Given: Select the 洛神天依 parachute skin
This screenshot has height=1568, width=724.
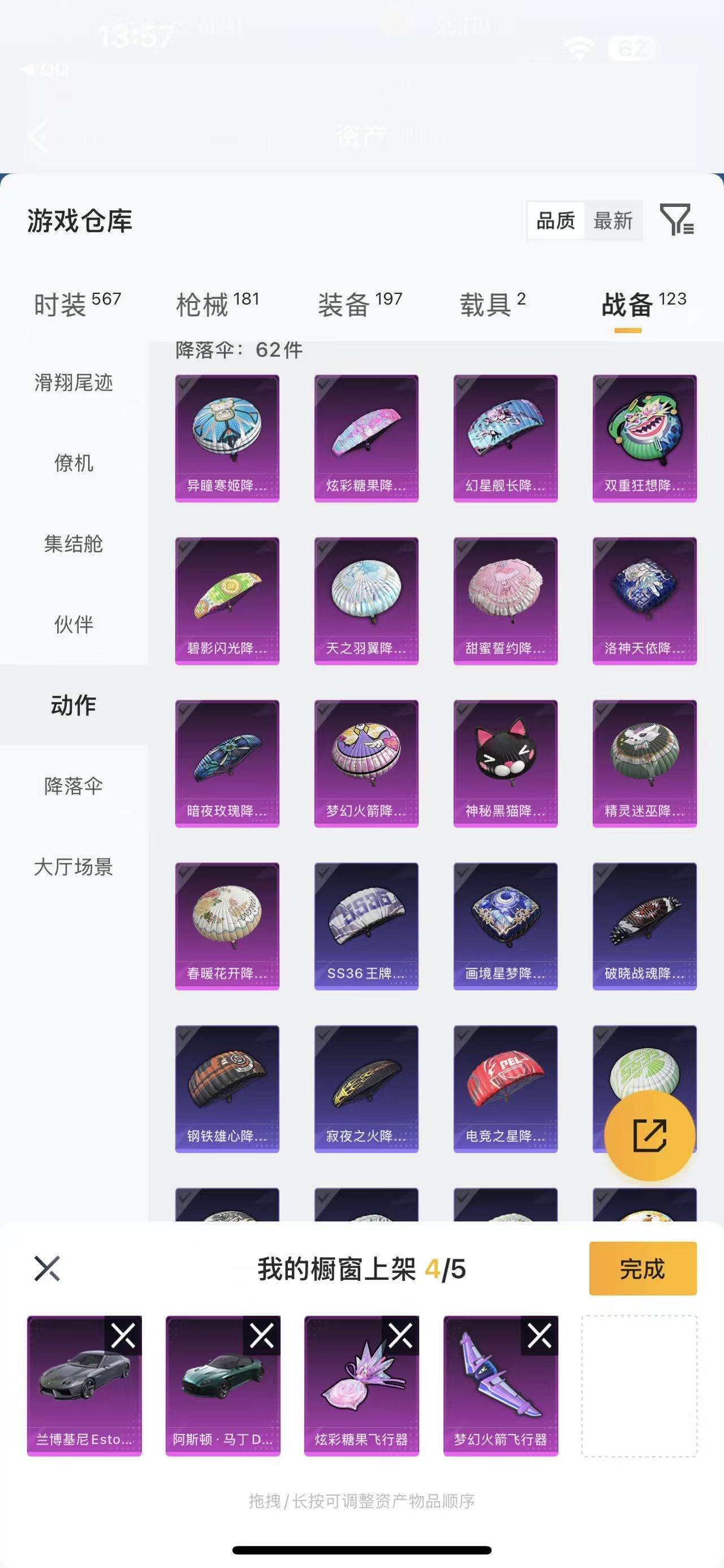Looking at the screenshot, I should click(x=644, y=600).
